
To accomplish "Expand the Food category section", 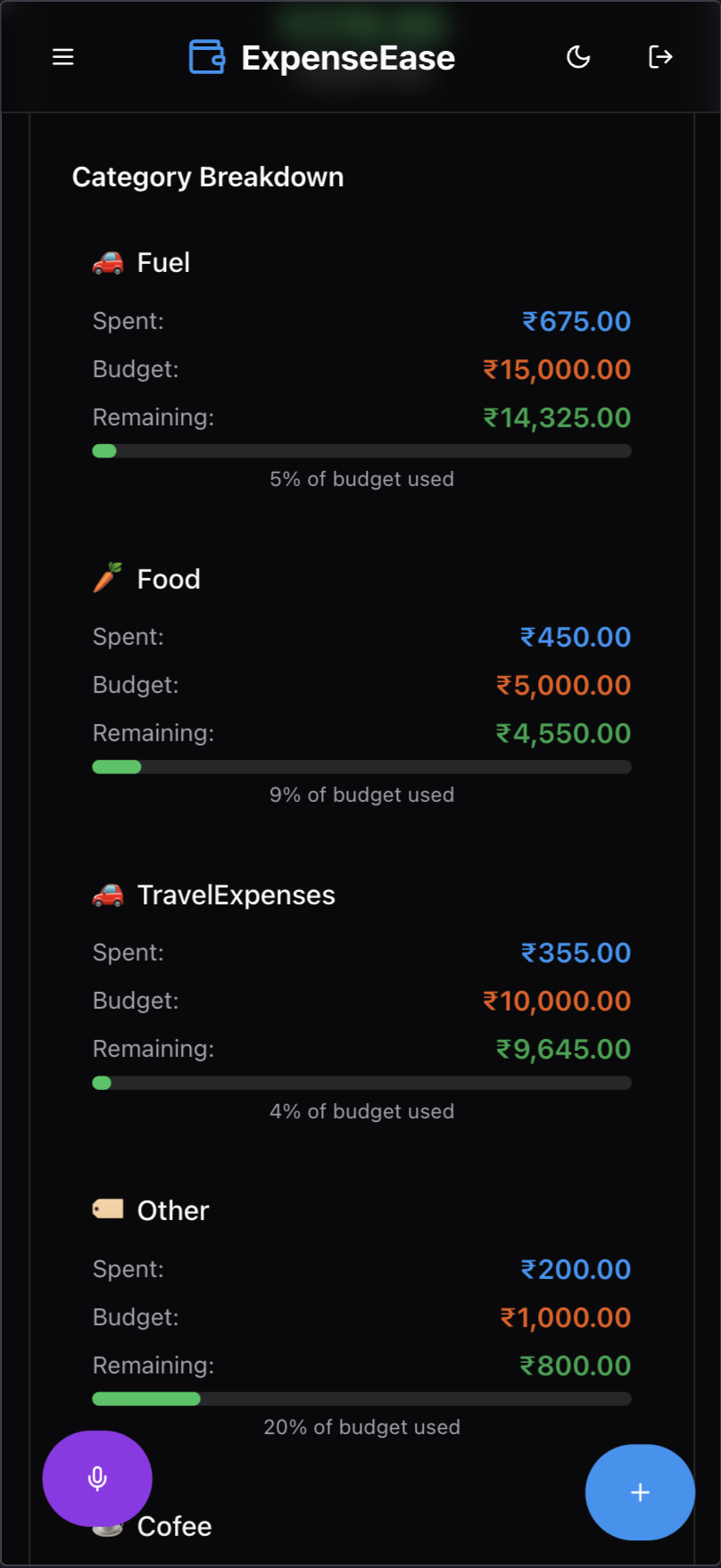I will coord(168,578).
